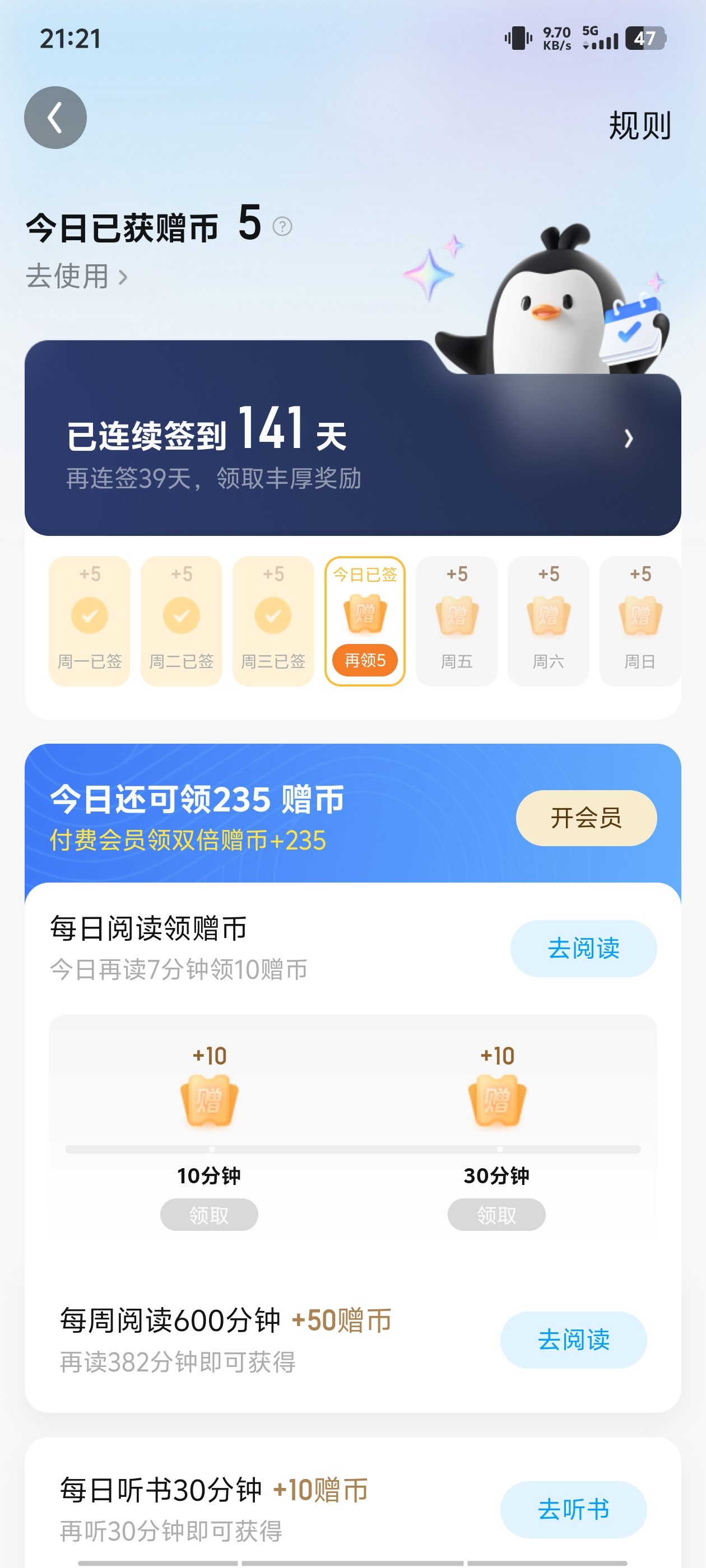The height and width of the screenshot is (1568, 706).
Task: Go back using the top arrow
Action: click(55, 118)
